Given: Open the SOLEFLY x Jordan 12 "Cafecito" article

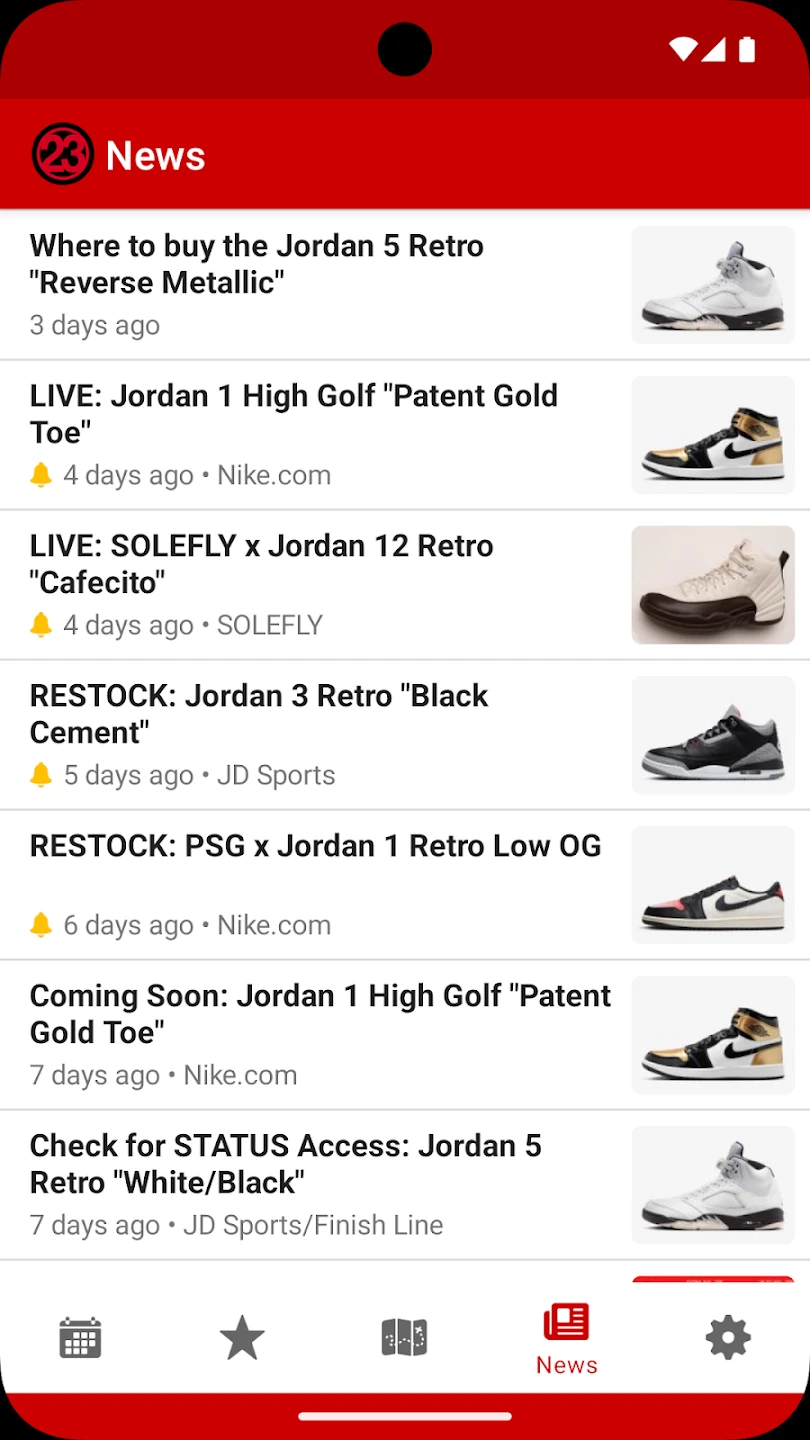Looking at the screenshot, I should [320, 584].
